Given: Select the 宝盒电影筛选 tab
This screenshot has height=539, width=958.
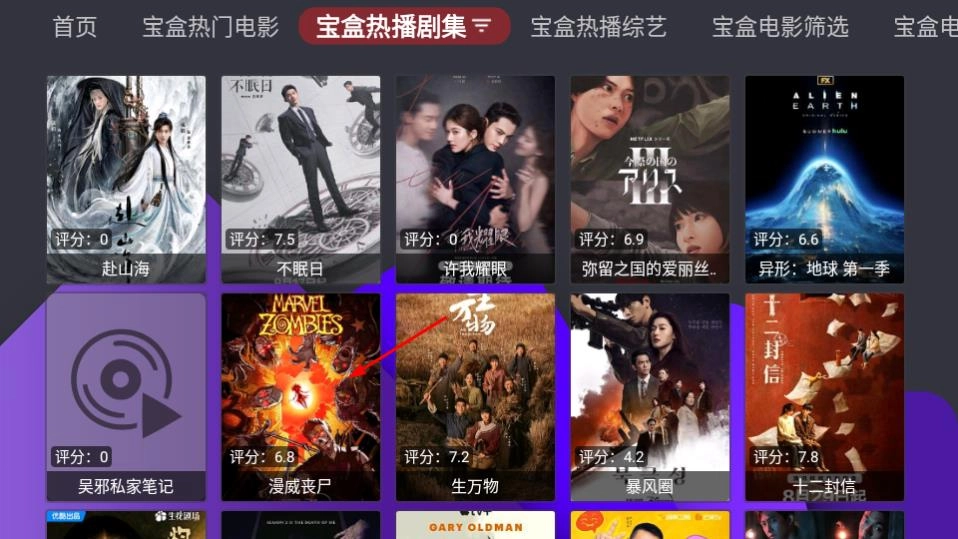Looking at the screenshot, I should 780,27.
